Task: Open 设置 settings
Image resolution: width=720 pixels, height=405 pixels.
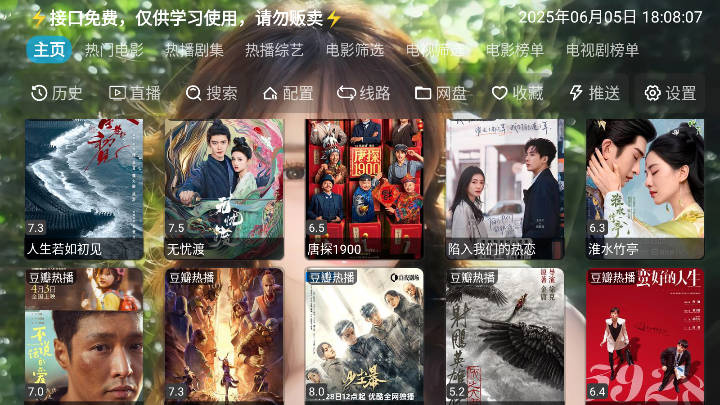Action: [x=670, y=93]
